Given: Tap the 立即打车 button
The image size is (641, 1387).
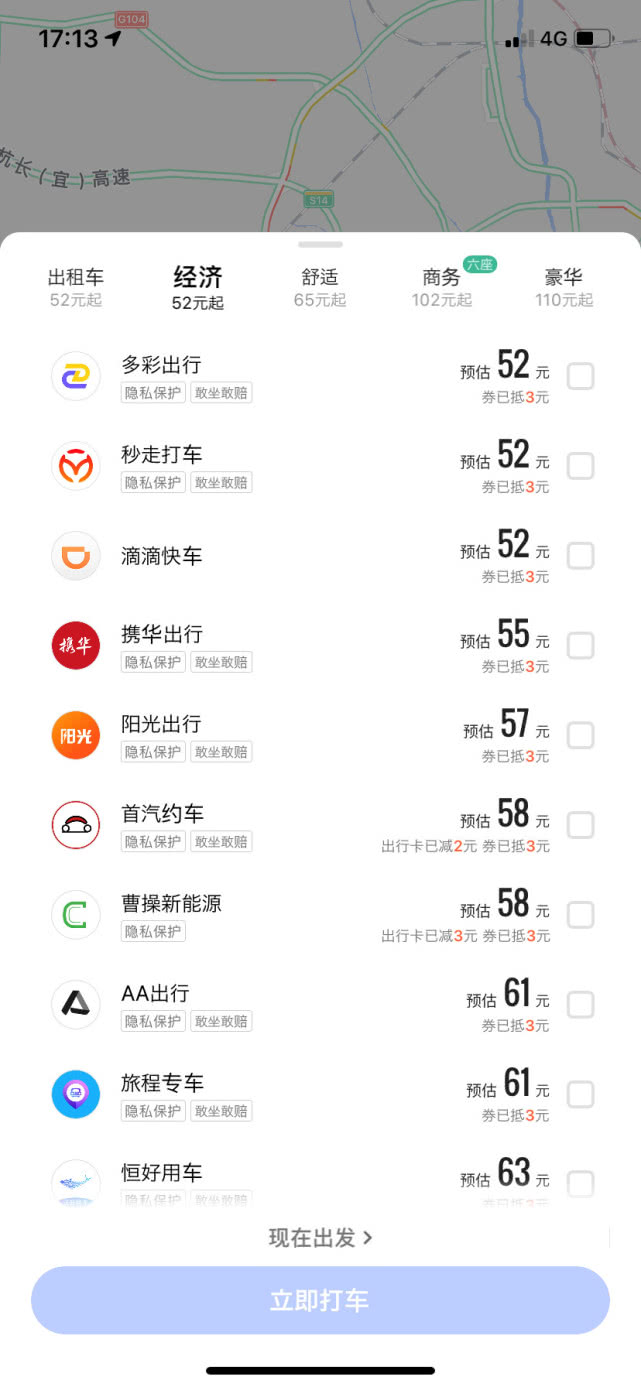Looking at the screenshot, I should (320, 1300).
